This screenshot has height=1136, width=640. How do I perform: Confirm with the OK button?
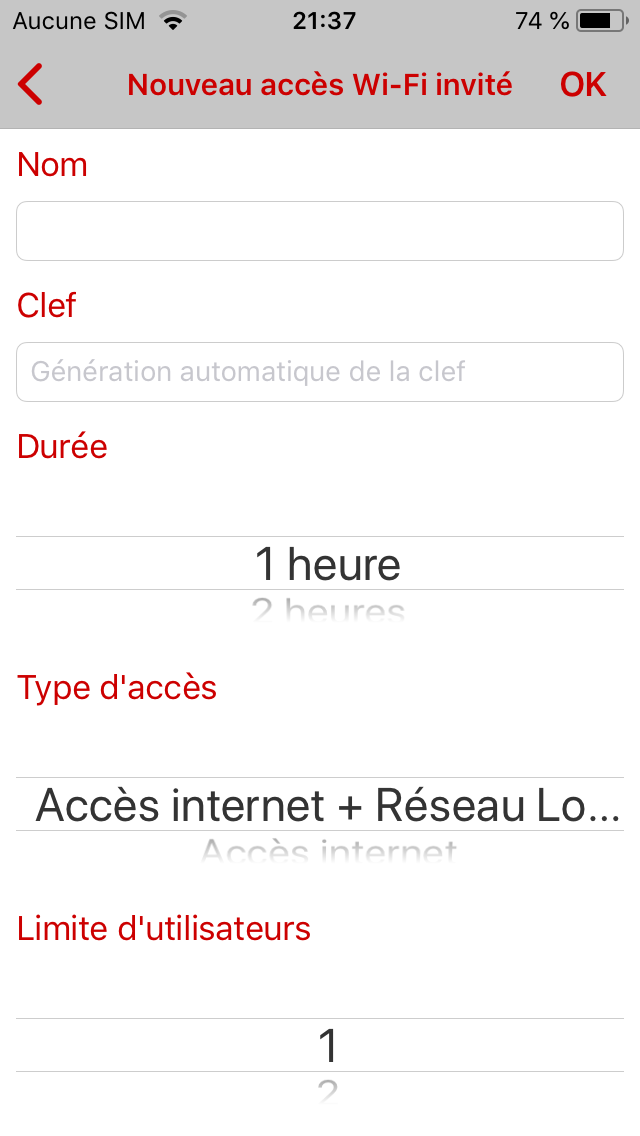click(583, 85)
